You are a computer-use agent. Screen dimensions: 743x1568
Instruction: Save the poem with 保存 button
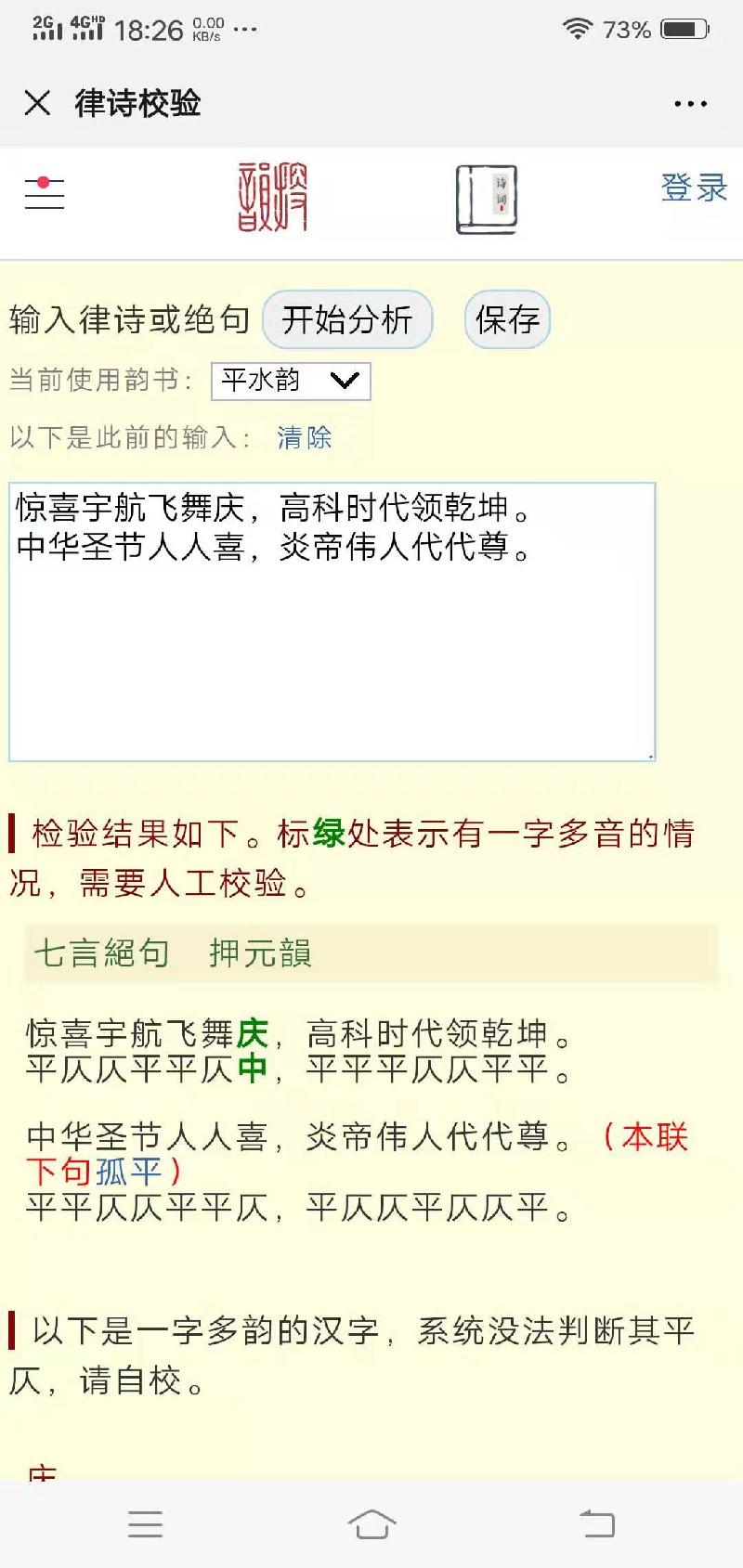pos(507,319)
